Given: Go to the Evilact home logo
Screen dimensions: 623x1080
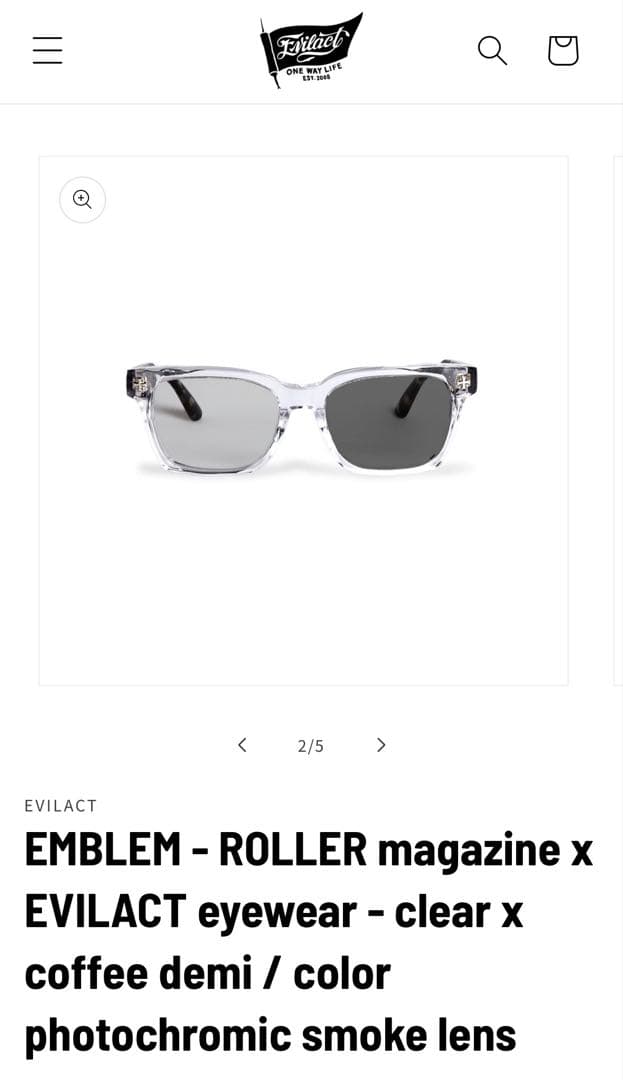Looking at the screenshot, I should [310, 50].
